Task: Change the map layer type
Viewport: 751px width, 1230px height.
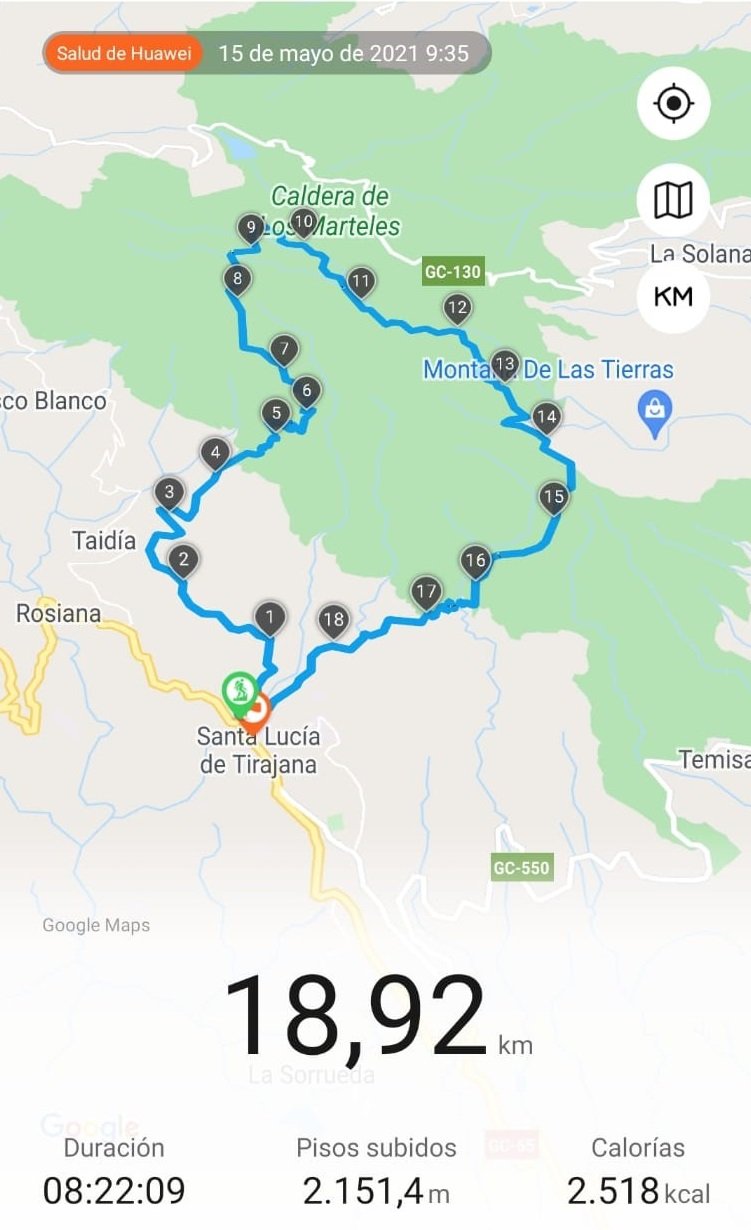Action: (x=673, y=200)
